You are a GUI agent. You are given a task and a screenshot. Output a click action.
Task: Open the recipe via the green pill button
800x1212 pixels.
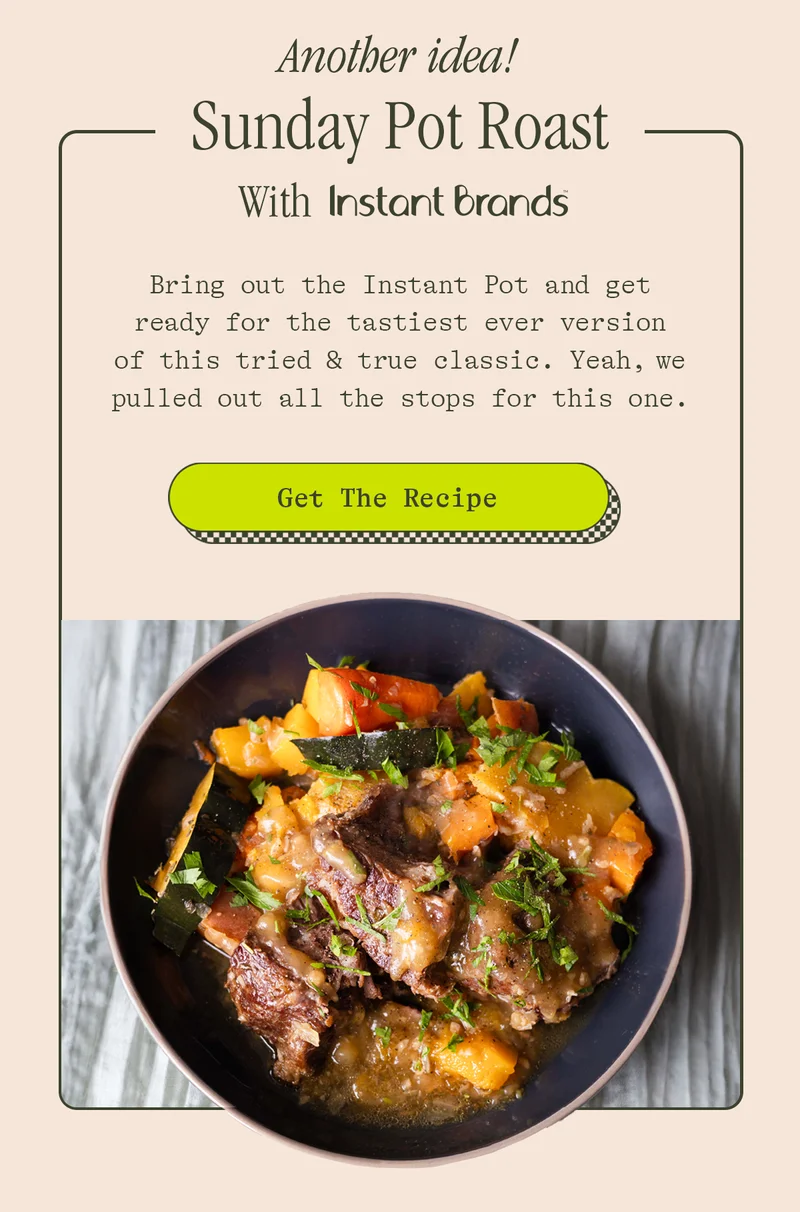(x=396, y=498)
